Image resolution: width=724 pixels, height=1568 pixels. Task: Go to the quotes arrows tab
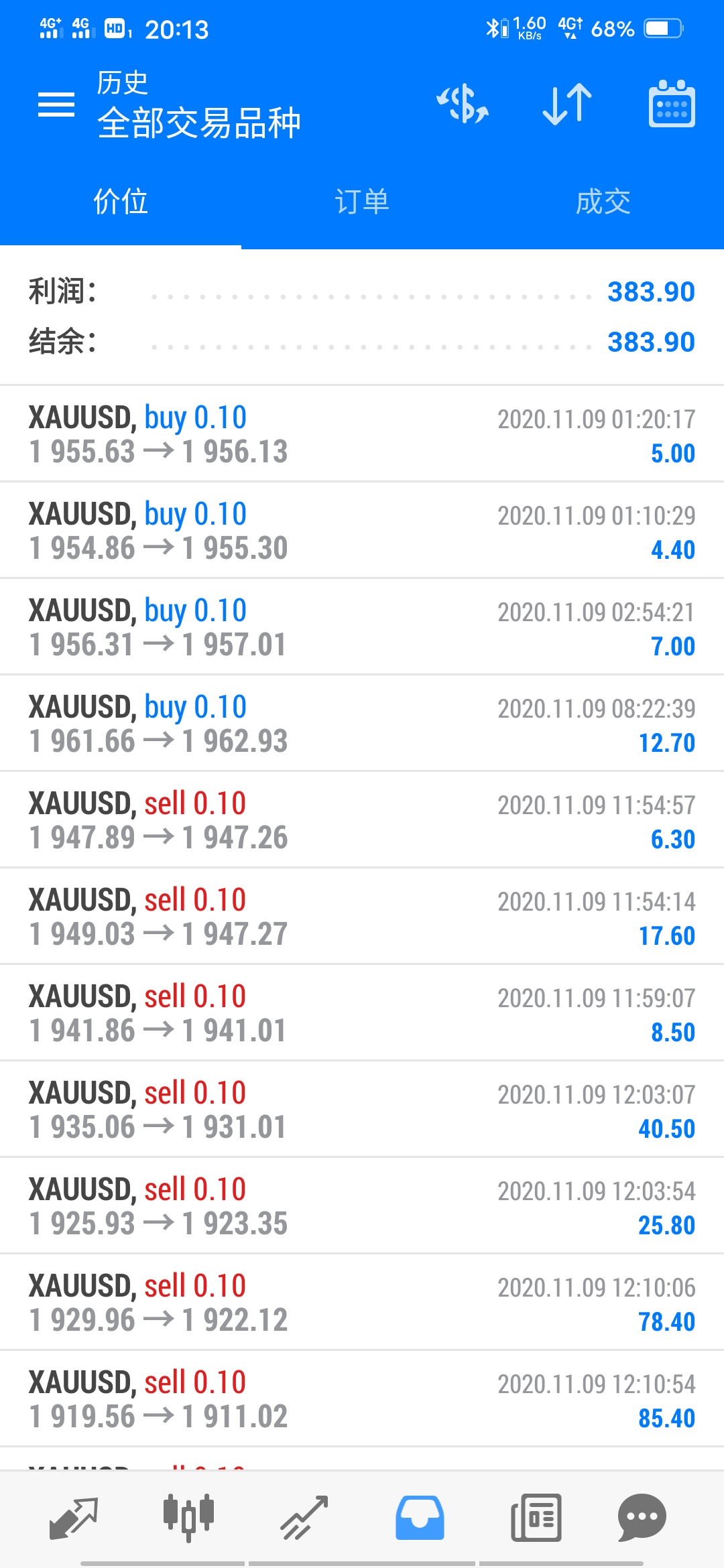[x=74, y=1518]
